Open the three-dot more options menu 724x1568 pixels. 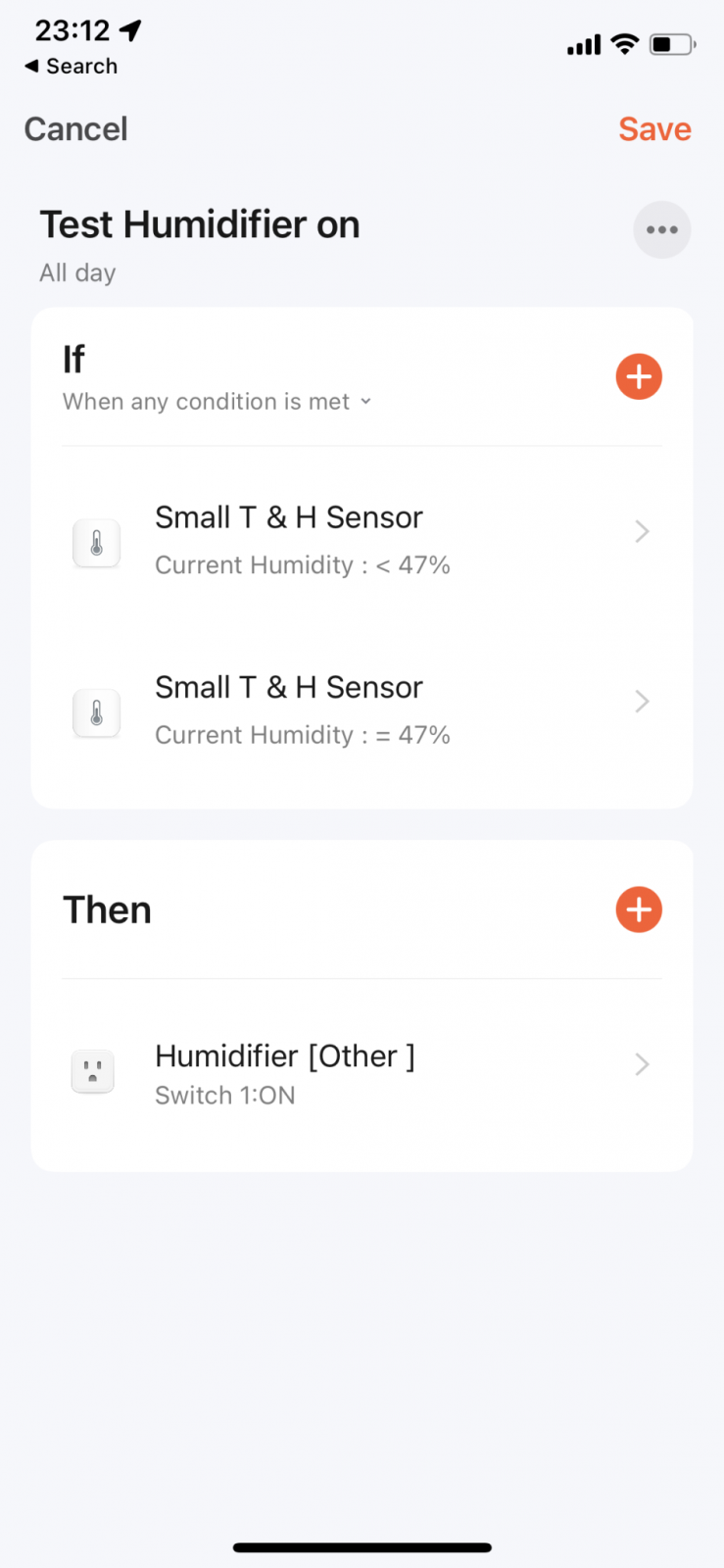[662, 230]
